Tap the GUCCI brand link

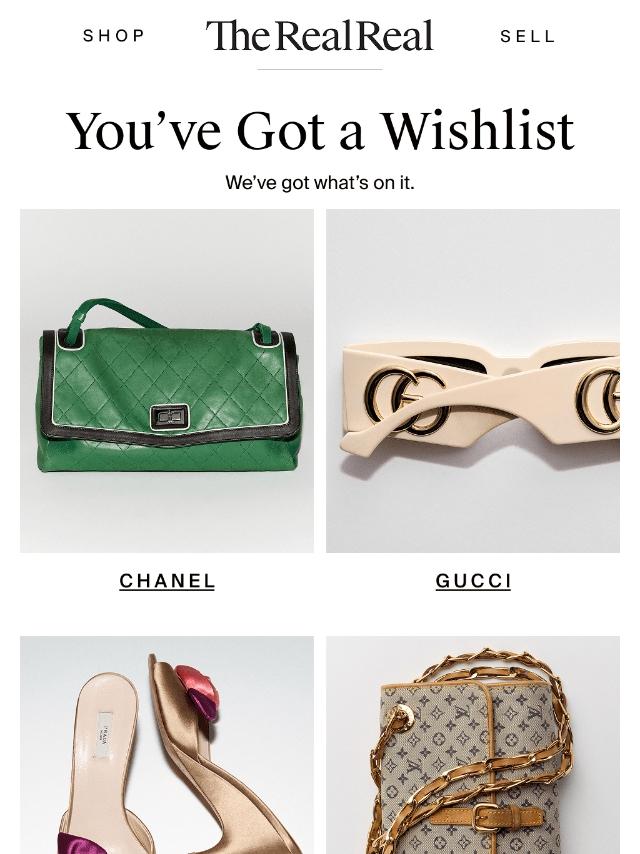point(473,581)
